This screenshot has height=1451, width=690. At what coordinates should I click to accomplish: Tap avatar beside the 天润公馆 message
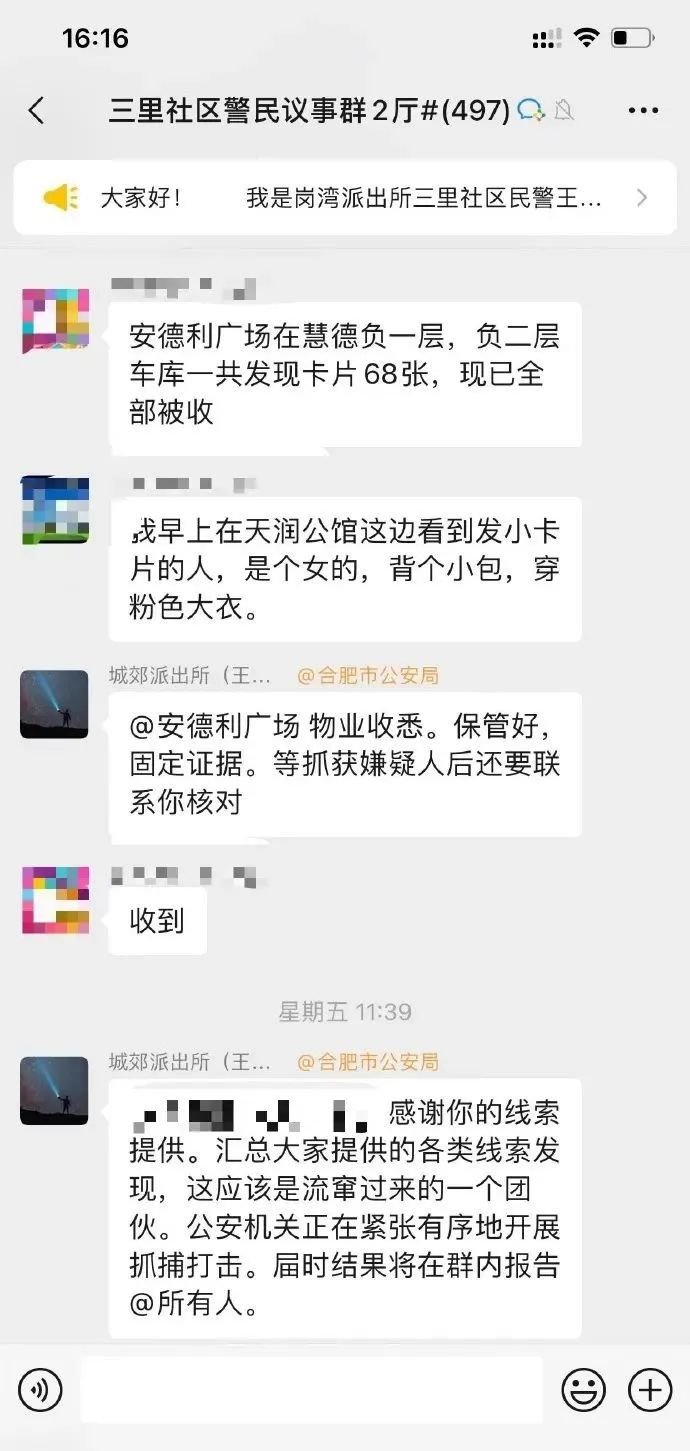tap(55, 510)
